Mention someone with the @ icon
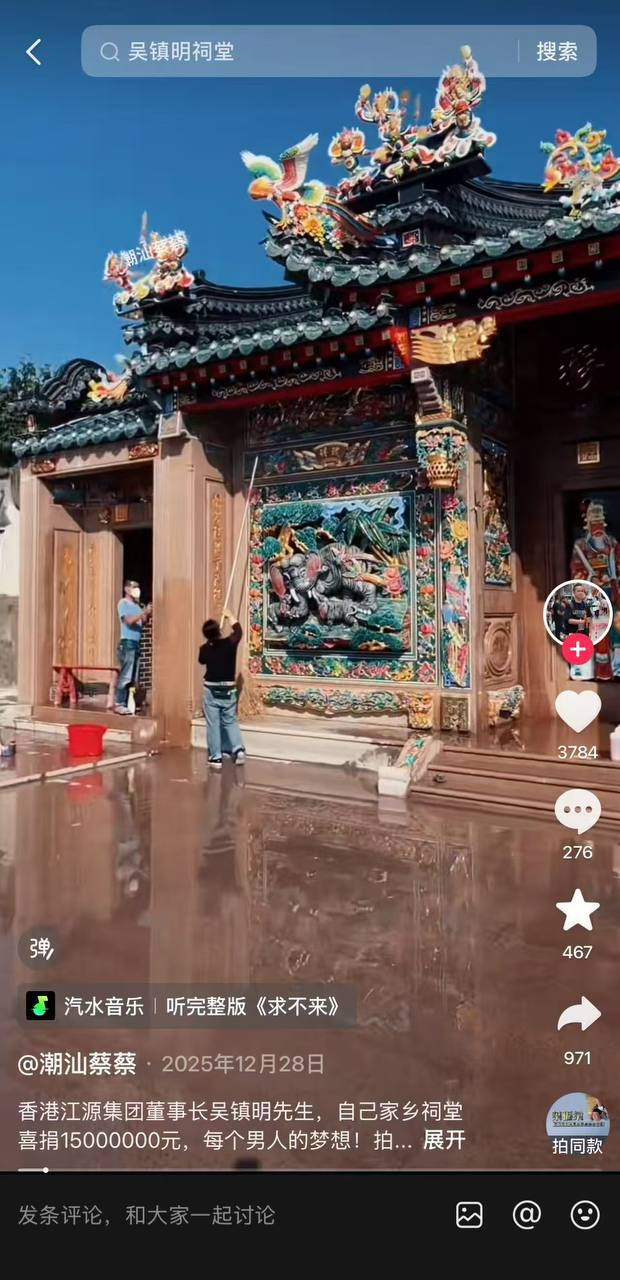Image resolution: width=620 pixels, height=1280 pixels. click(x=527, y=1215)
